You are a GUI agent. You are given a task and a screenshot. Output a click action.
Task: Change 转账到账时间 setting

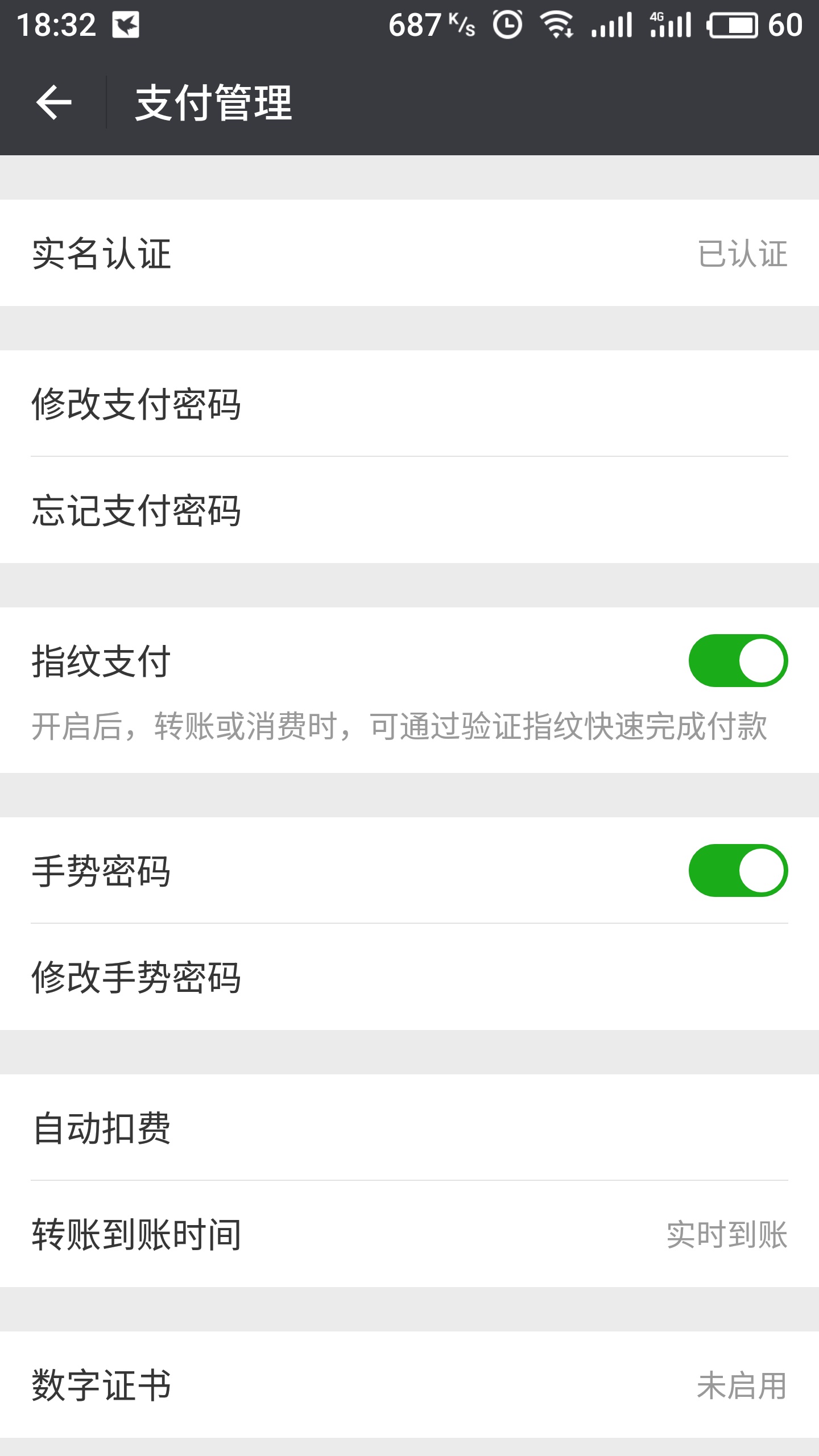tap(409, 1234)
